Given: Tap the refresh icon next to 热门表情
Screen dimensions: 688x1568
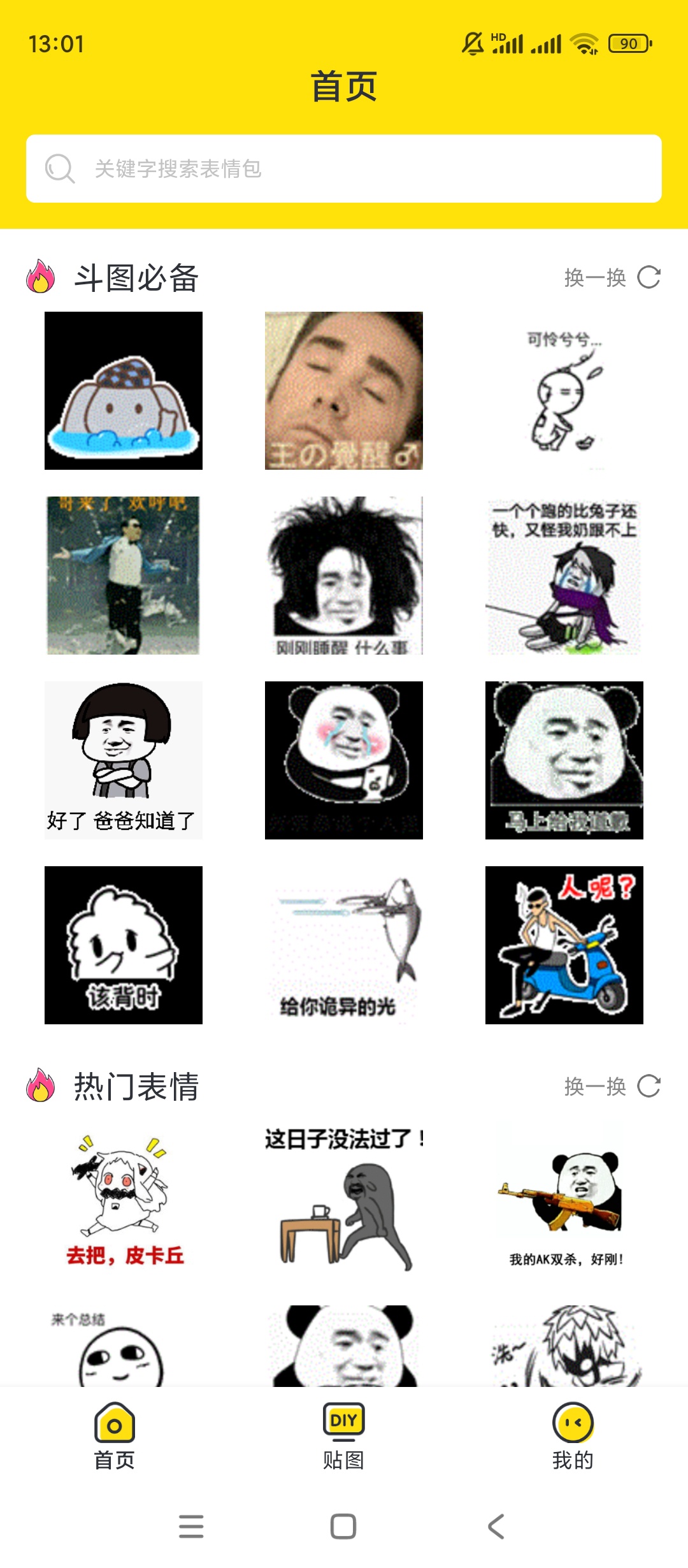Looking at the screenshot, I should [x=648, y=1087].
